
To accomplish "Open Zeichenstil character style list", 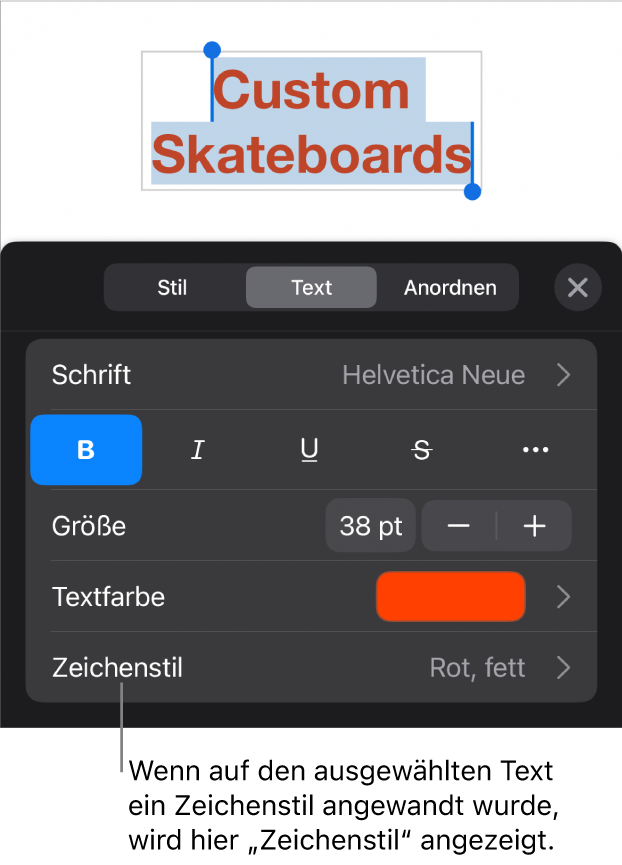I will pos(311,667).
